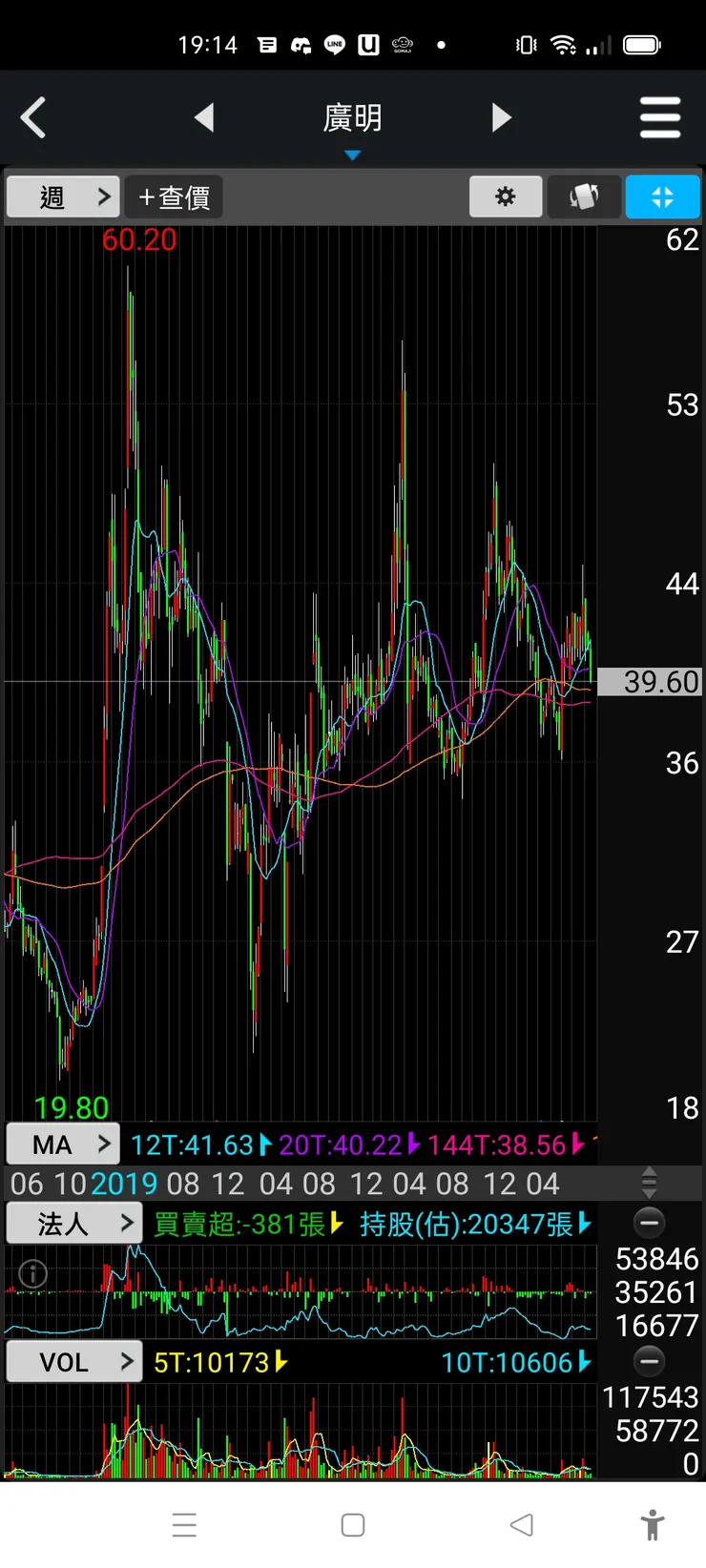Viewport: 706px width, 1568px height.
Task: Open the 週 period selector
Action: 63,197
